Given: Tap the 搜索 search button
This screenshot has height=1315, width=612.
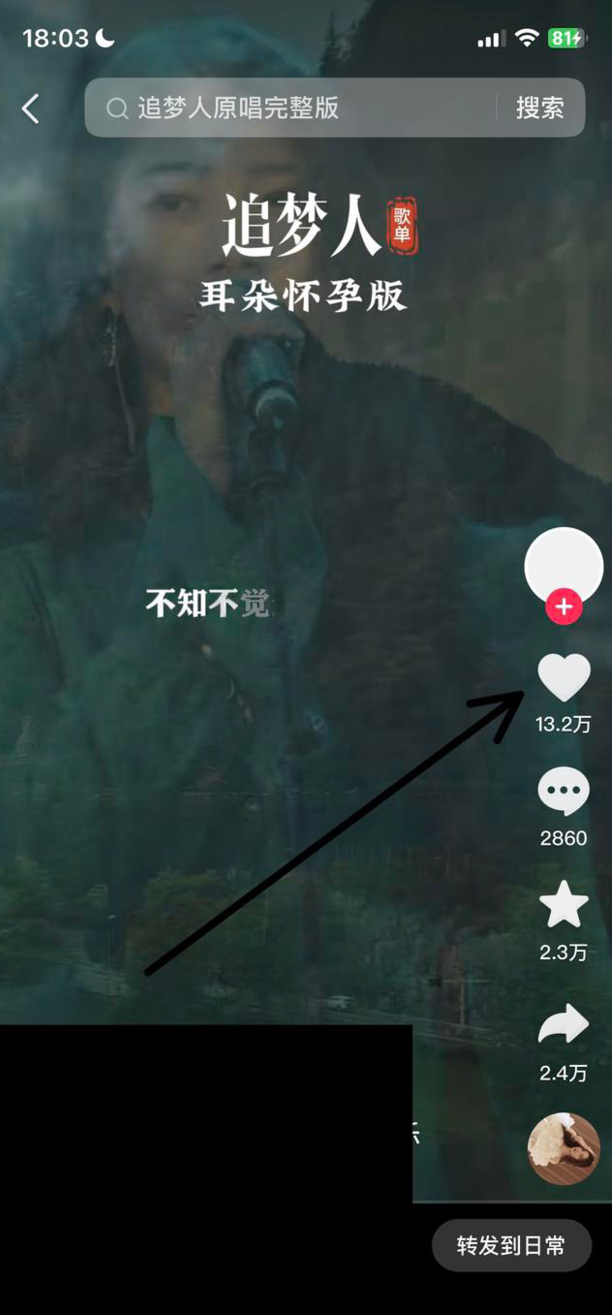Looking at the screenshot, I should (540, 108).
